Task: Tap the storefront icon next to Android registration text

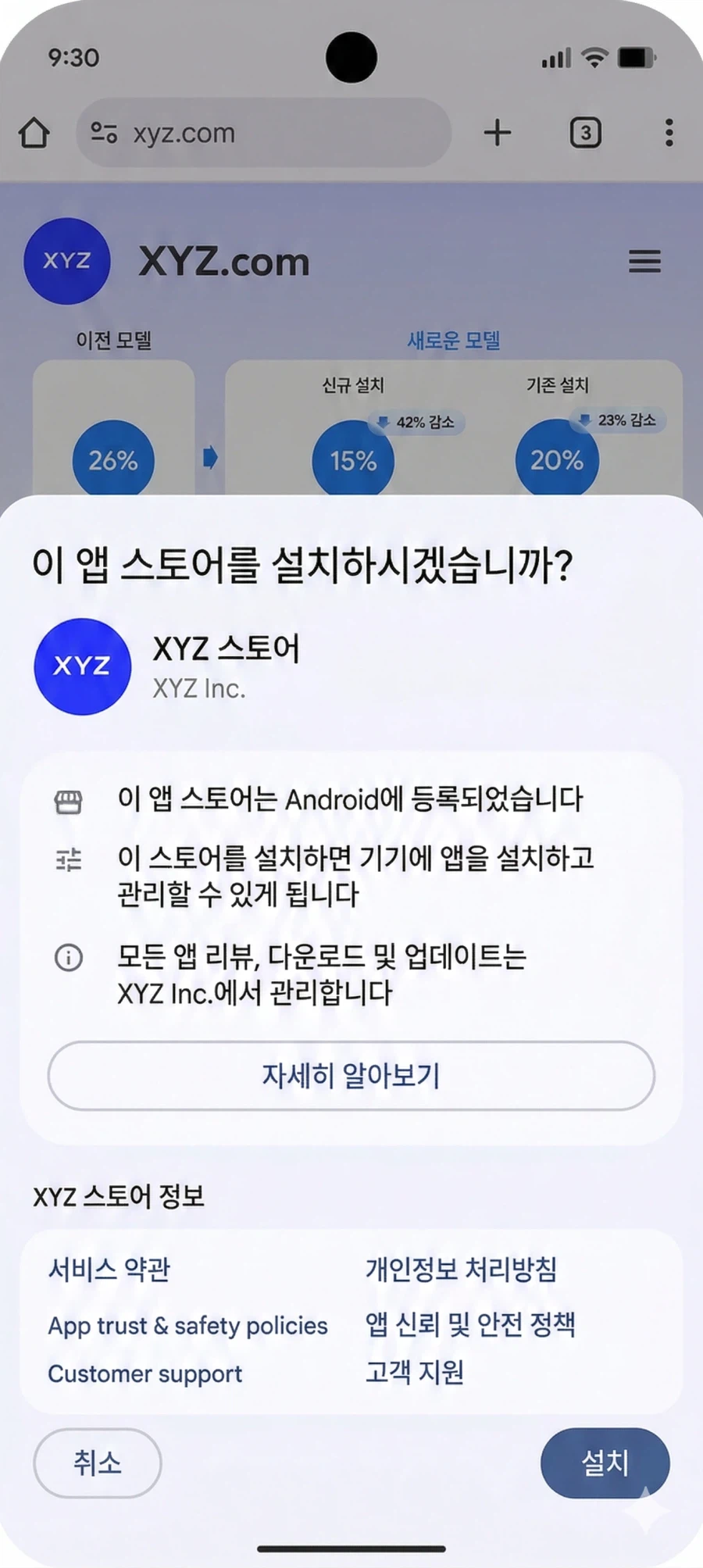Action: click(x=70, y=800)
